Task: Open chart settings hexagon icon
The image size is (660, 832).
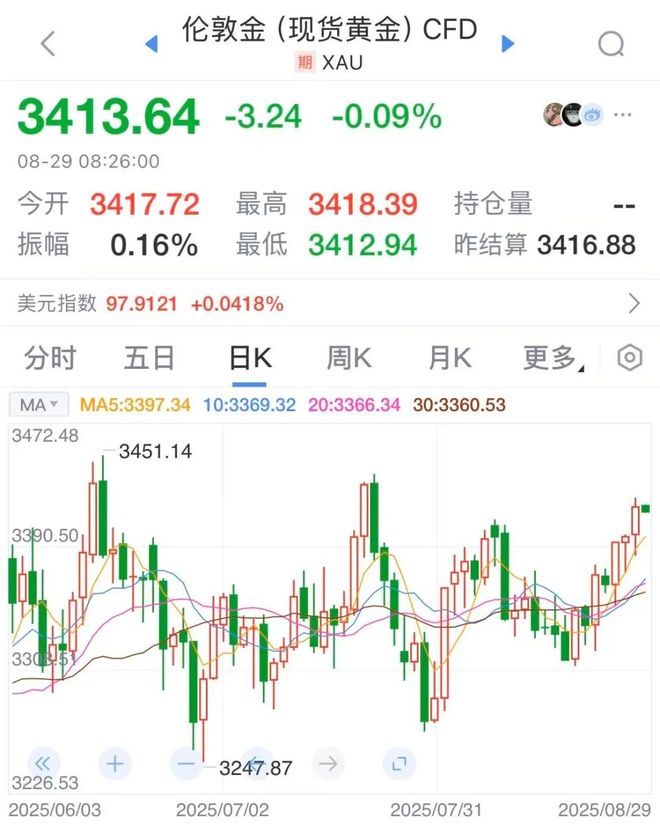Action: click(x=629, y=357)
